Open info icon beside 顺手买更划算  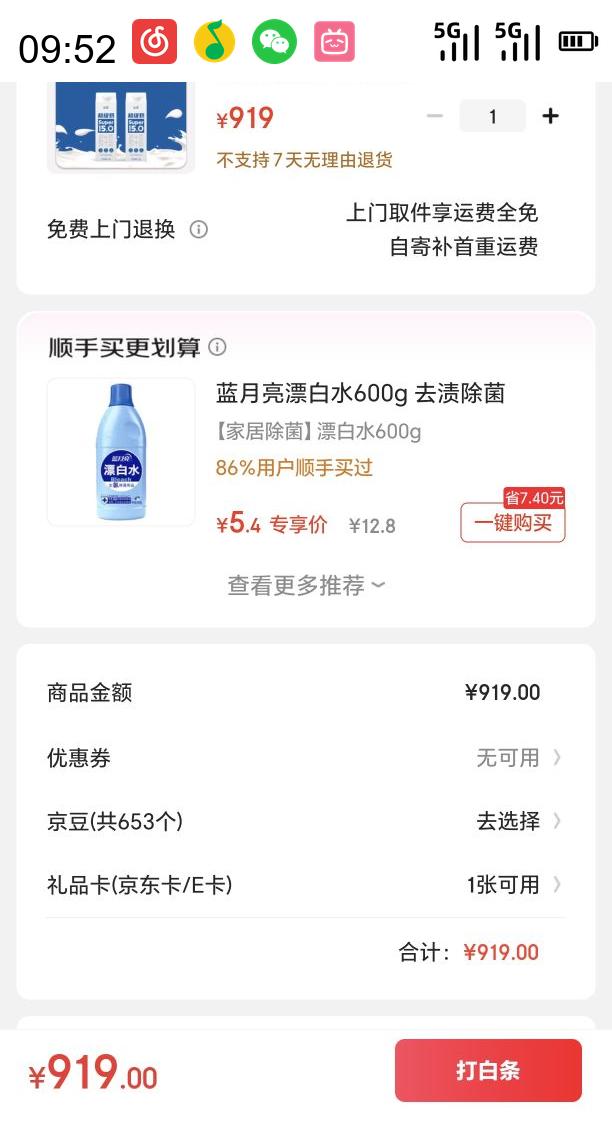click(x=217, y=347)
